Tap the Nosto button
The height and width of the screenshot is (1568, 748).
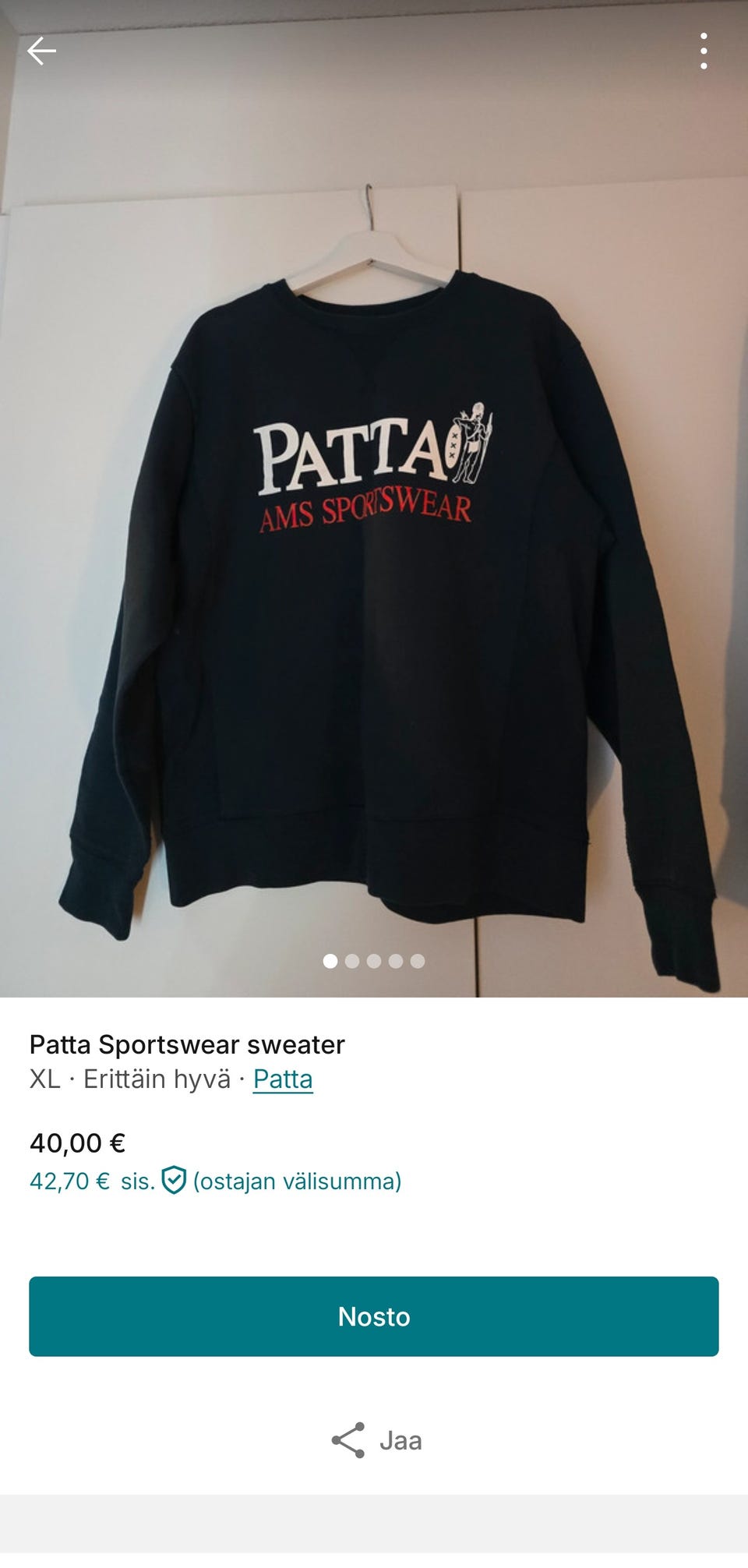coord(374,1316)
